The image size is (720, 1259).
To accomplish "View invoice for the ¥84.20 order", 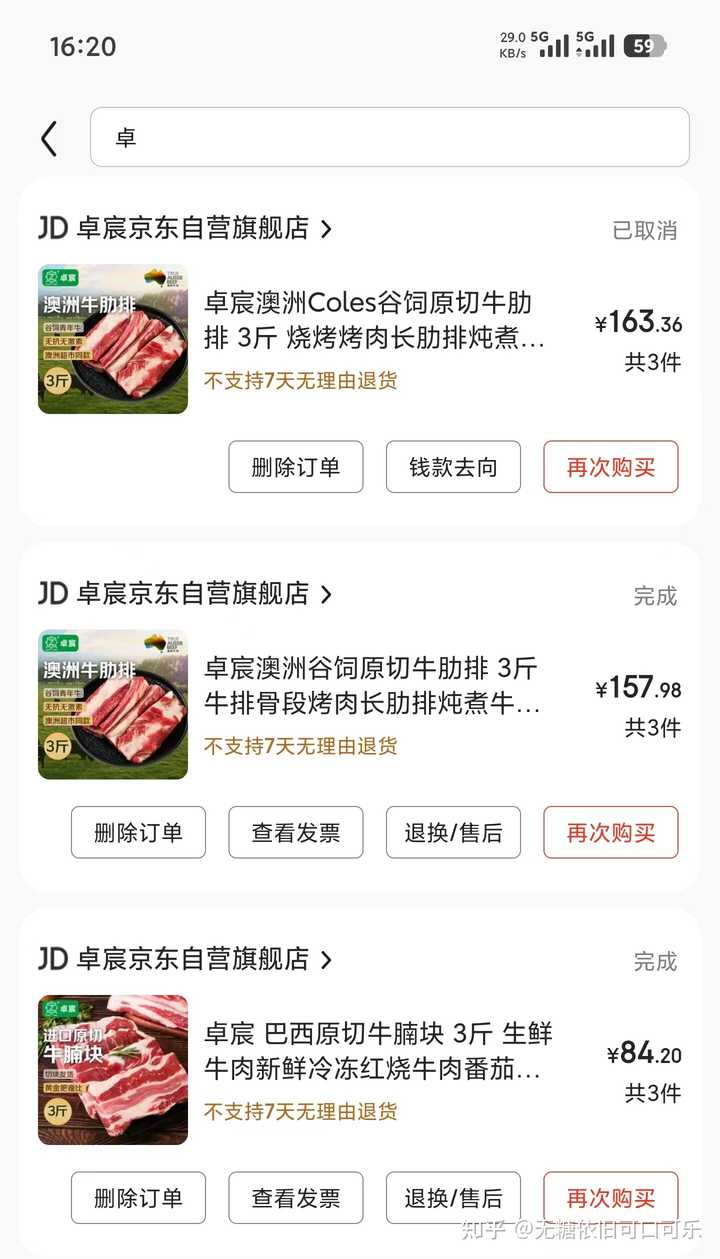I will [x=296, y=1197].
